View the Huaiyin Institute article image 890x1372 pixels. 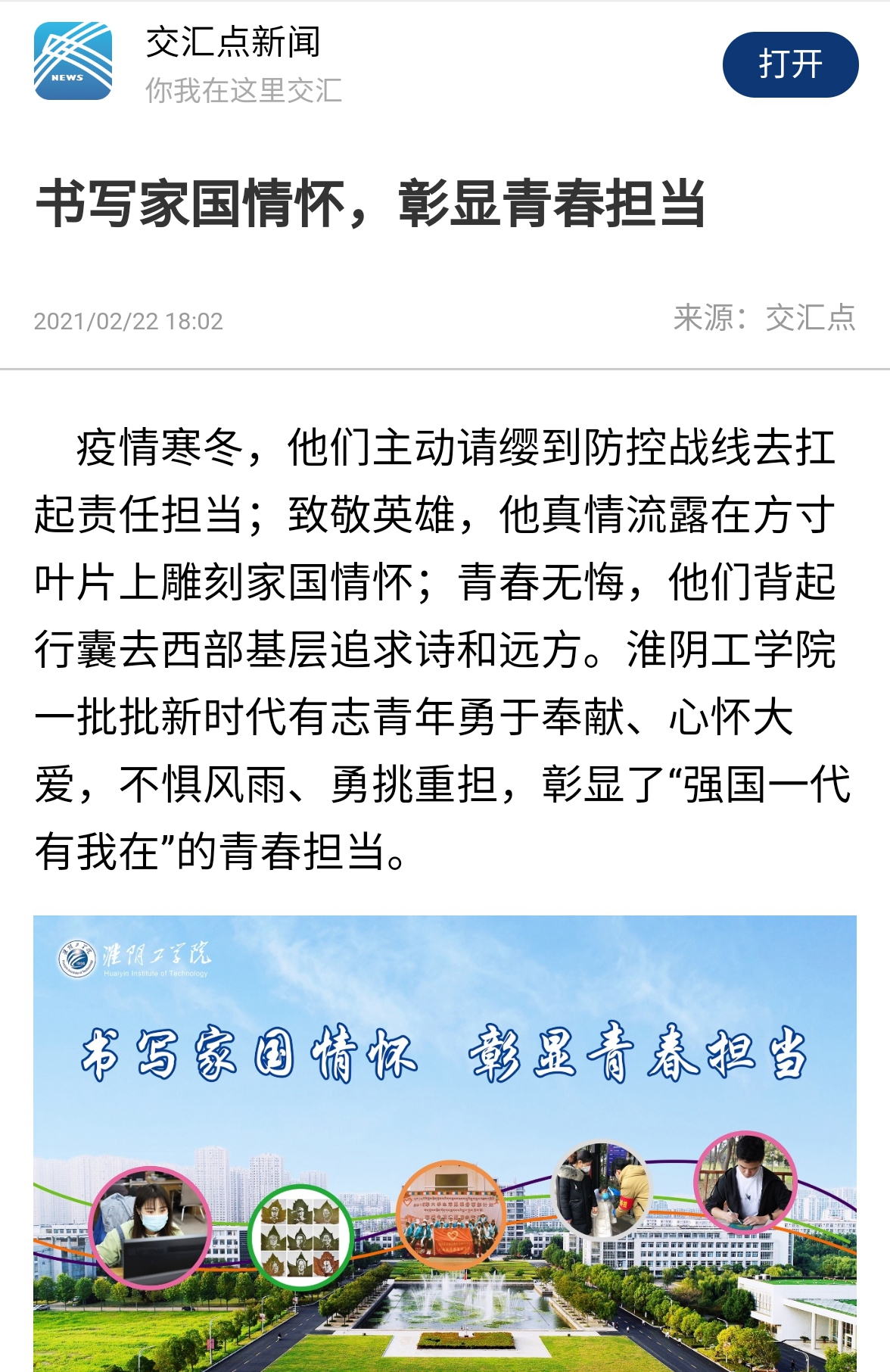[445, 1143]
